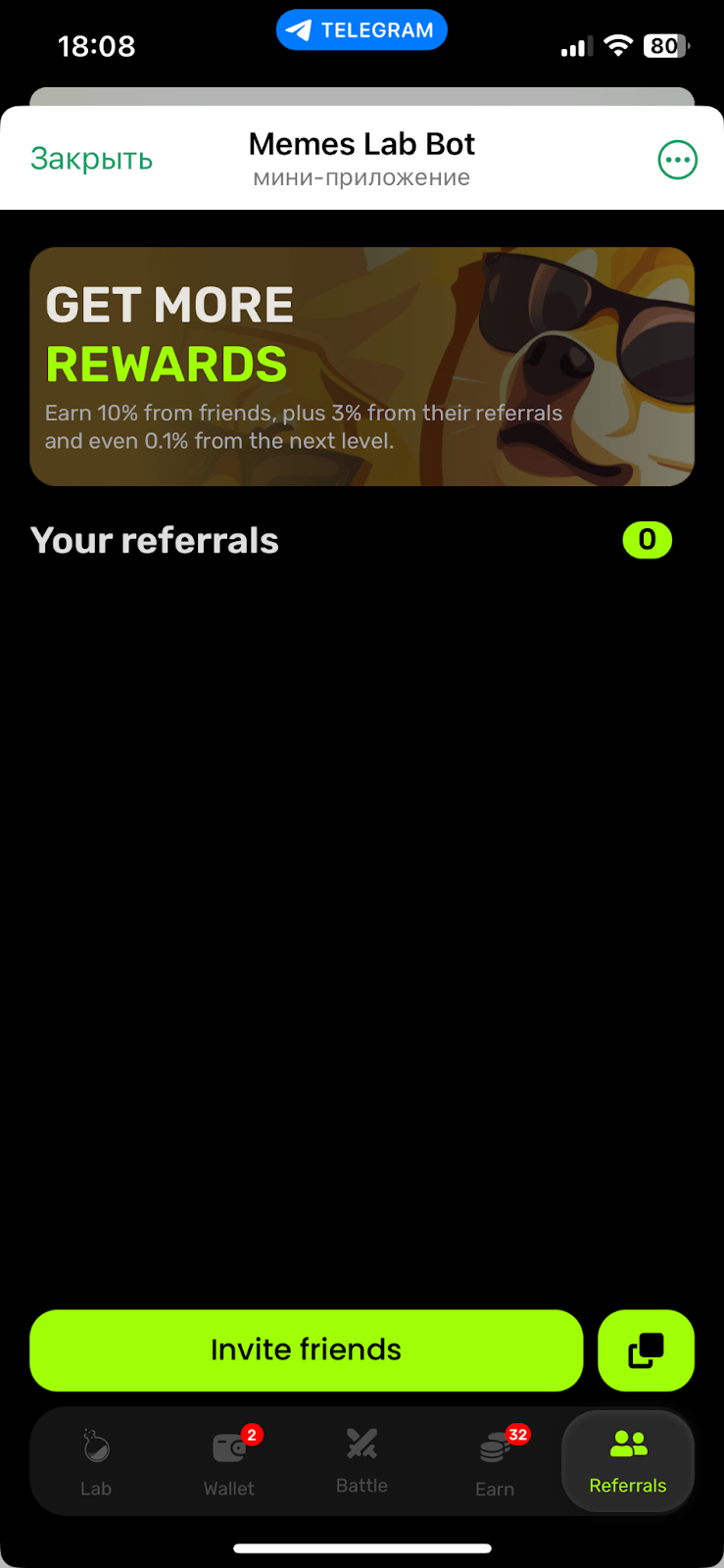The height and width of the screenshot is (1568, 724).
Task: Go to the Battle tab
Action: pyautogui.click(x=362, y=1459)
